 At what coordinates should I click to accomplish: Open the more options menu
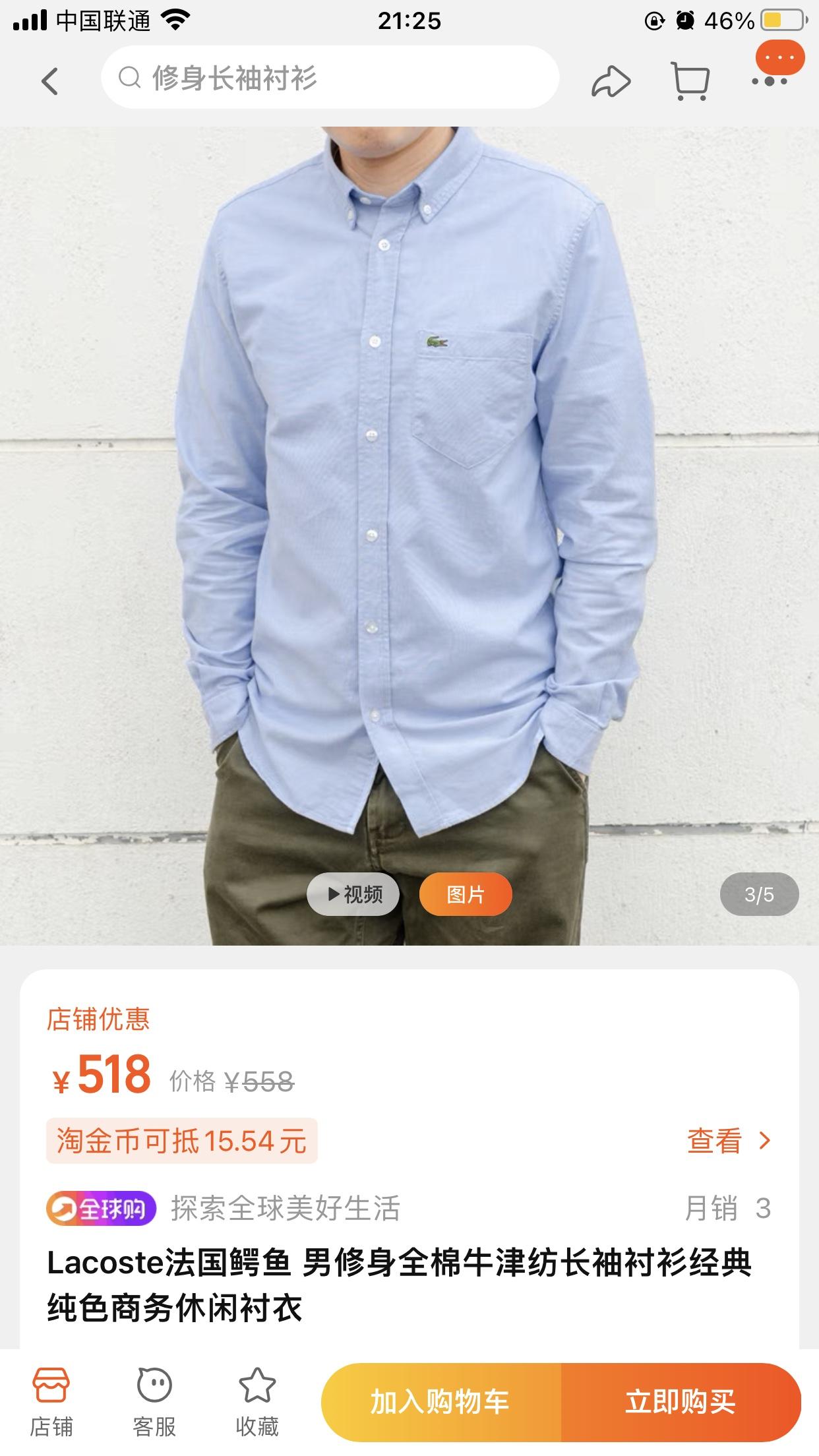(770, 80)
